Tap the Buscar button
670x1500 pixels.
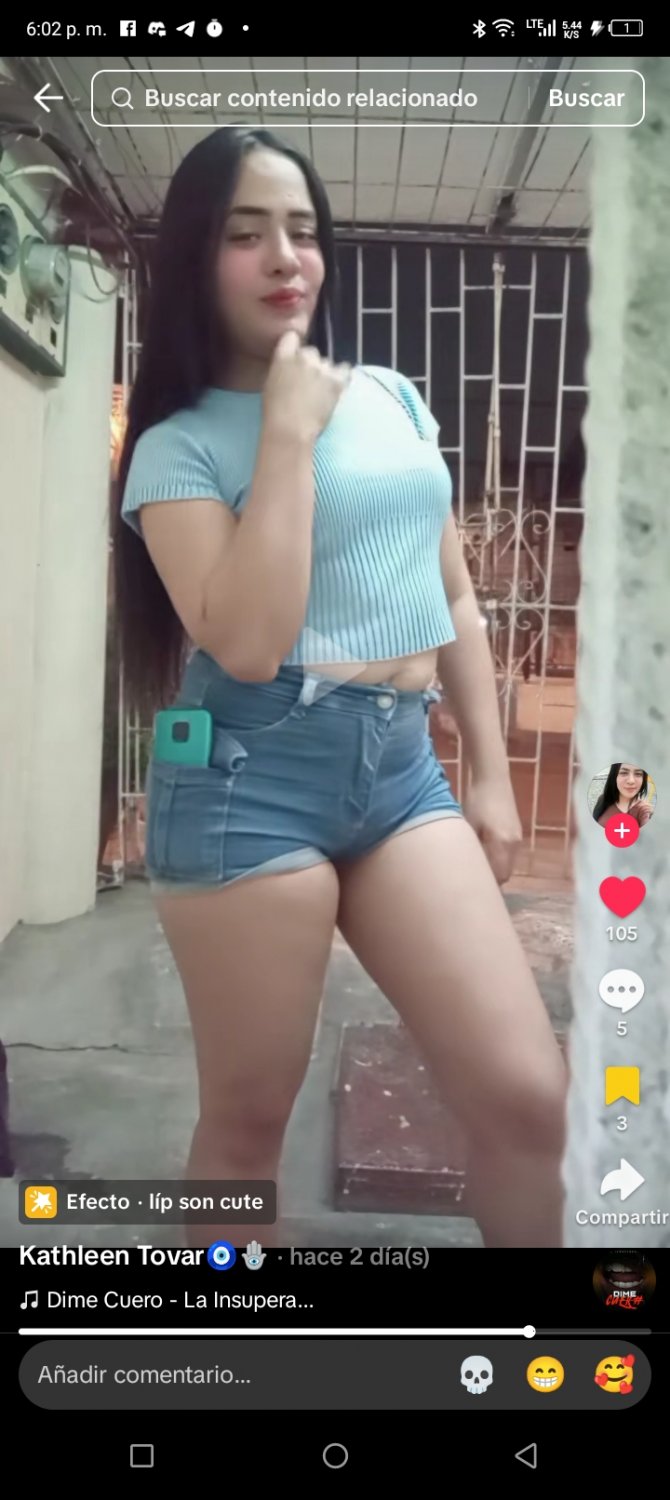coord(586,98)
